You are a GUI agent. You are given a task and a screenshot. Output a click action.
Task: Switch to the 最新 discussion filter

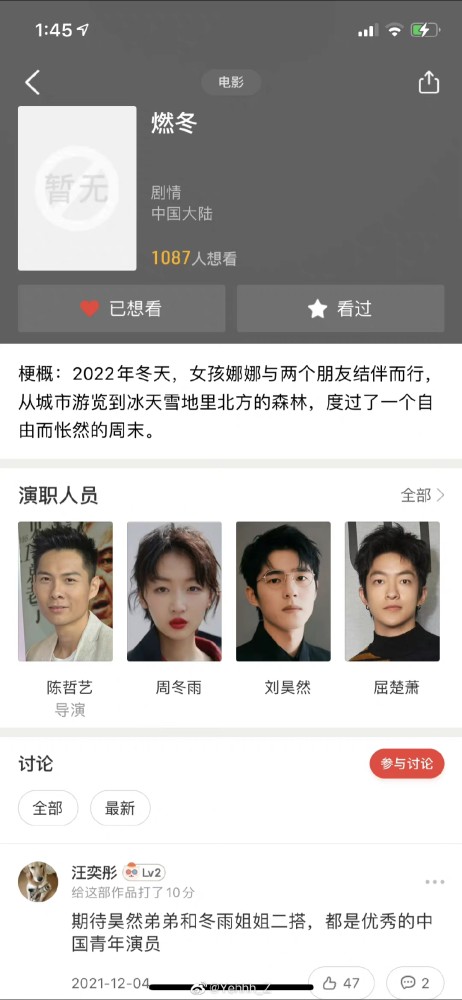coord(120,808)
